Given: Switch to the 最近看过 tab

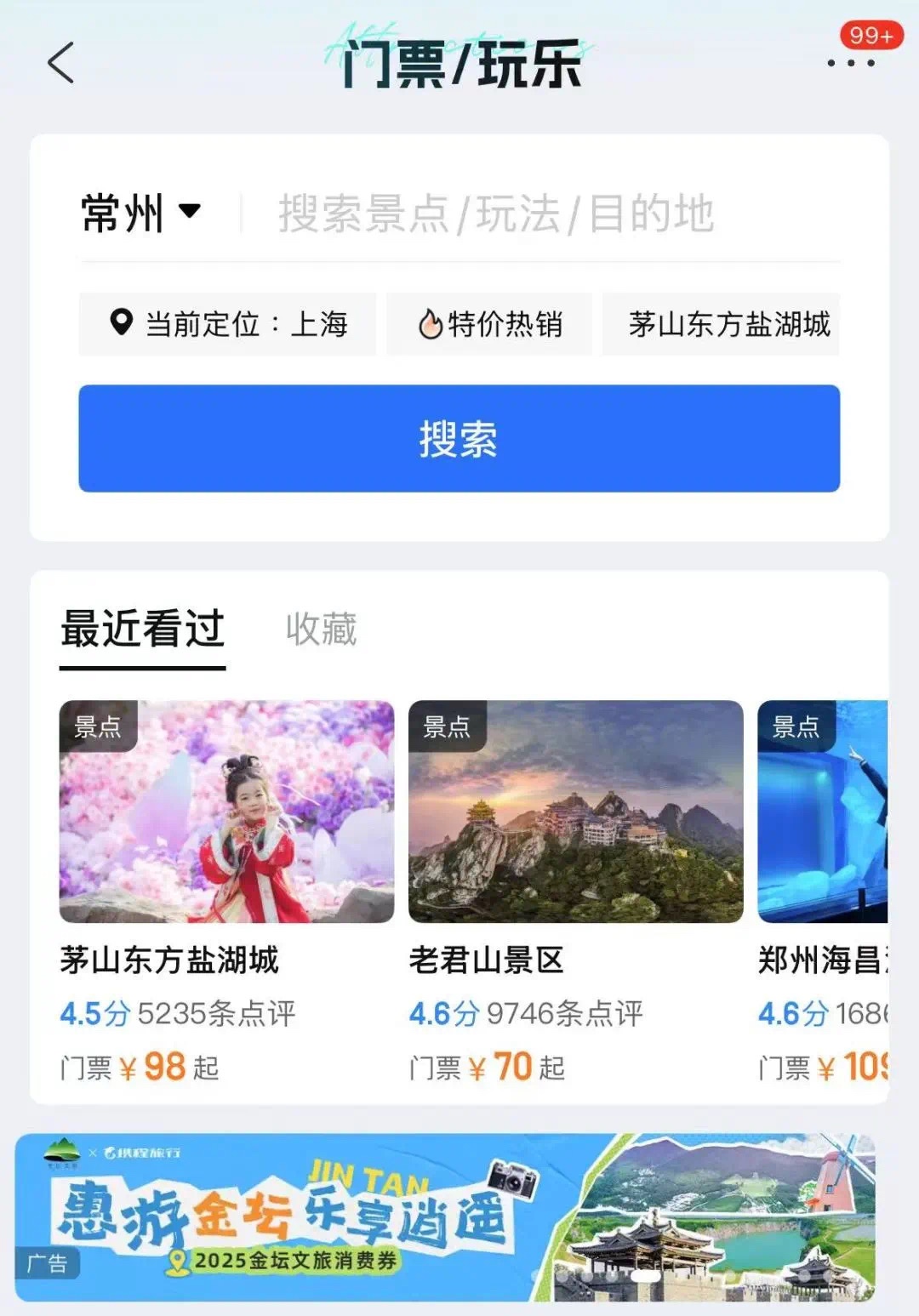Looking at the screenshot, I should 142,630.
